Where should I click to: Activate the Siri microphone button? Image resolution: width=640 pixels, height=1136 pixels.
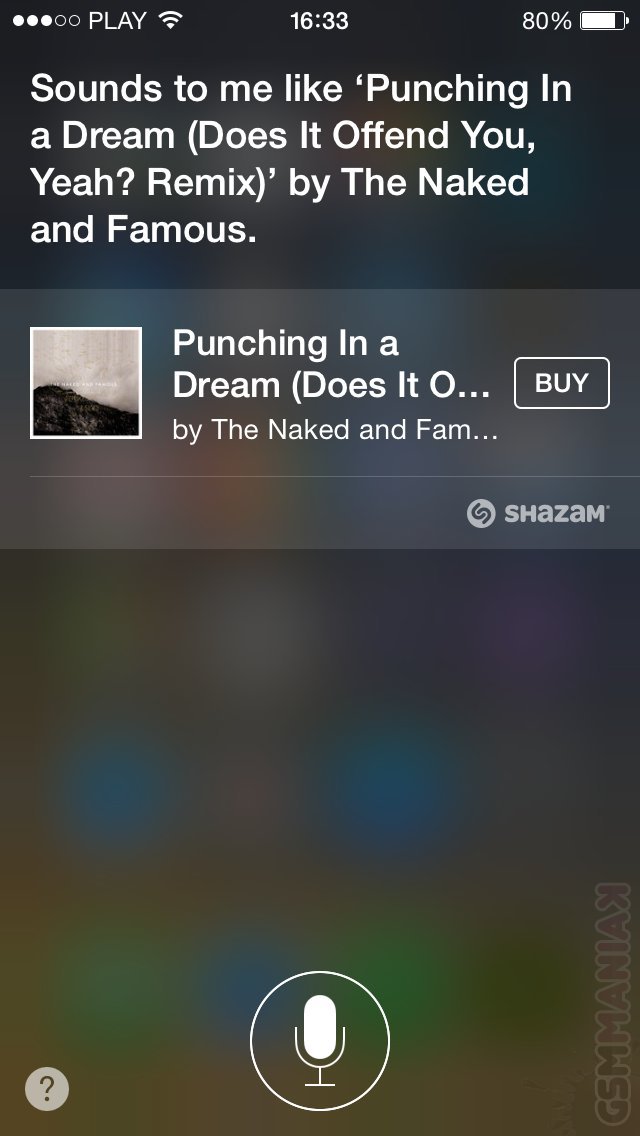320,1040
